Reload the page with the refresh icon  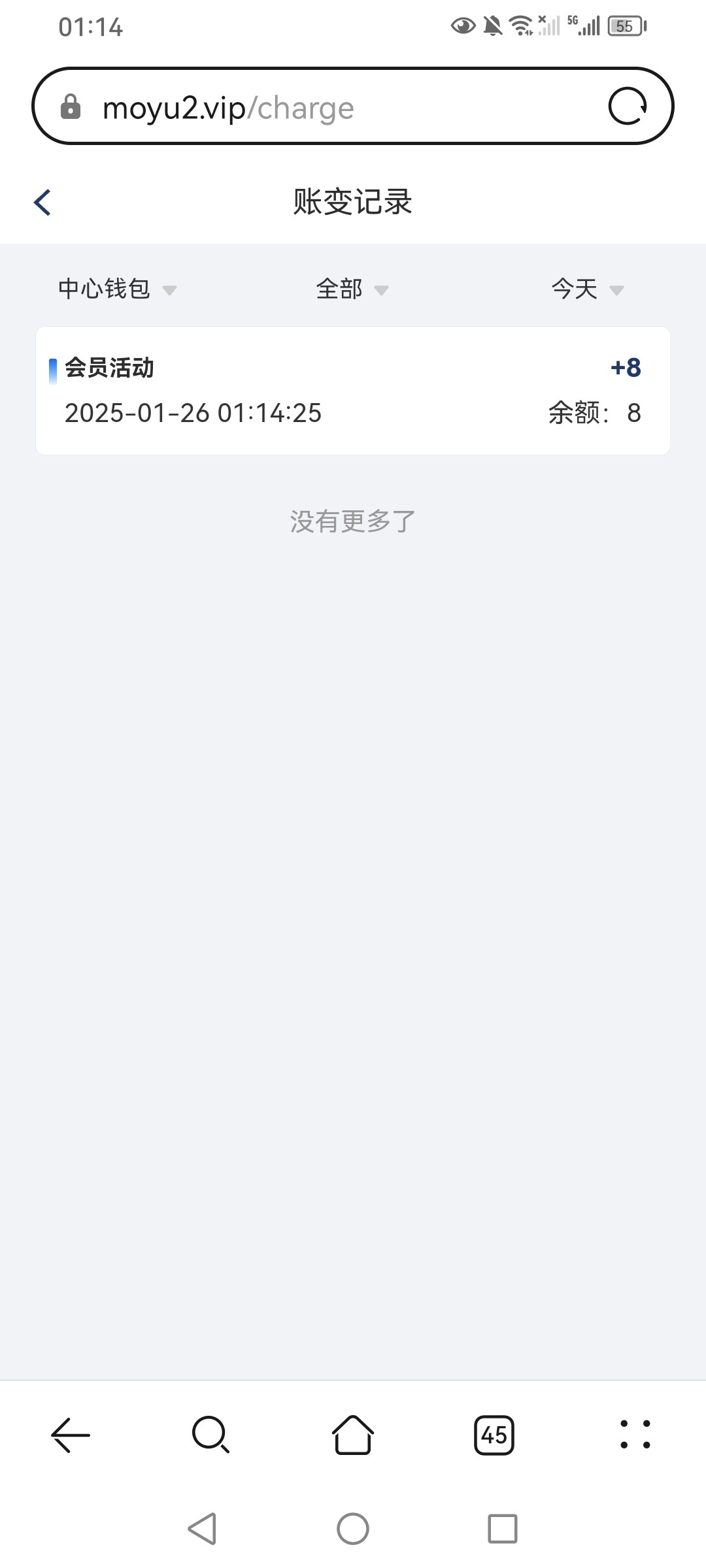point(628,106)
